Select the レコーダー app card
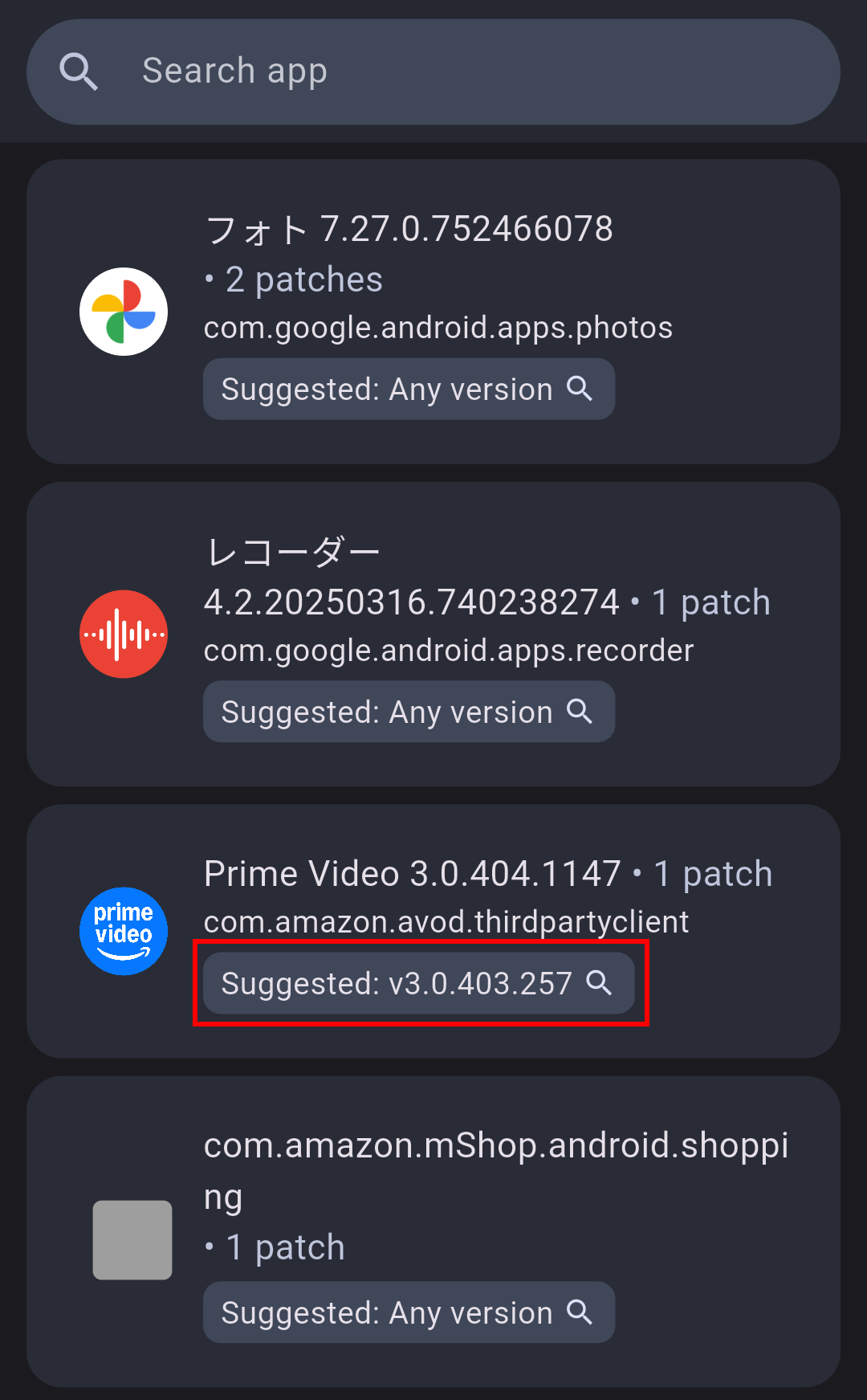This screenshot has width=867, height=1400. (433, 634)
